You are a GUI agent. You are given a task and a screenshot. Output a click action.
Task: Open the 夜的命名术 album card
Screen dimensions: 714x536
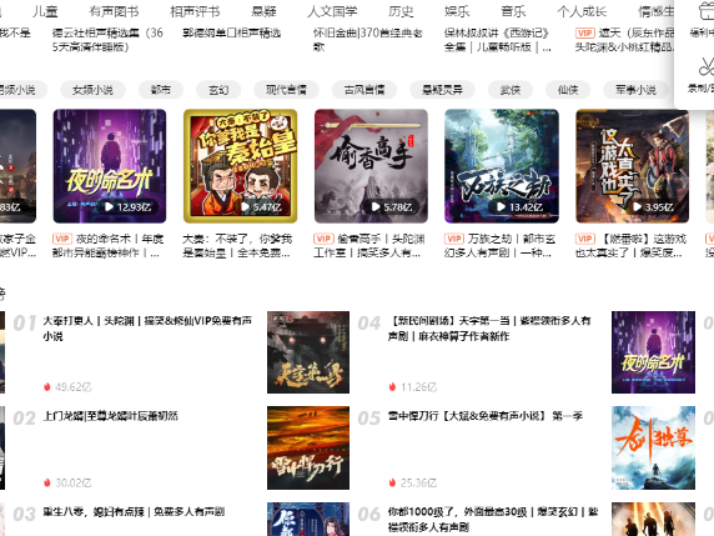[108, 166]
